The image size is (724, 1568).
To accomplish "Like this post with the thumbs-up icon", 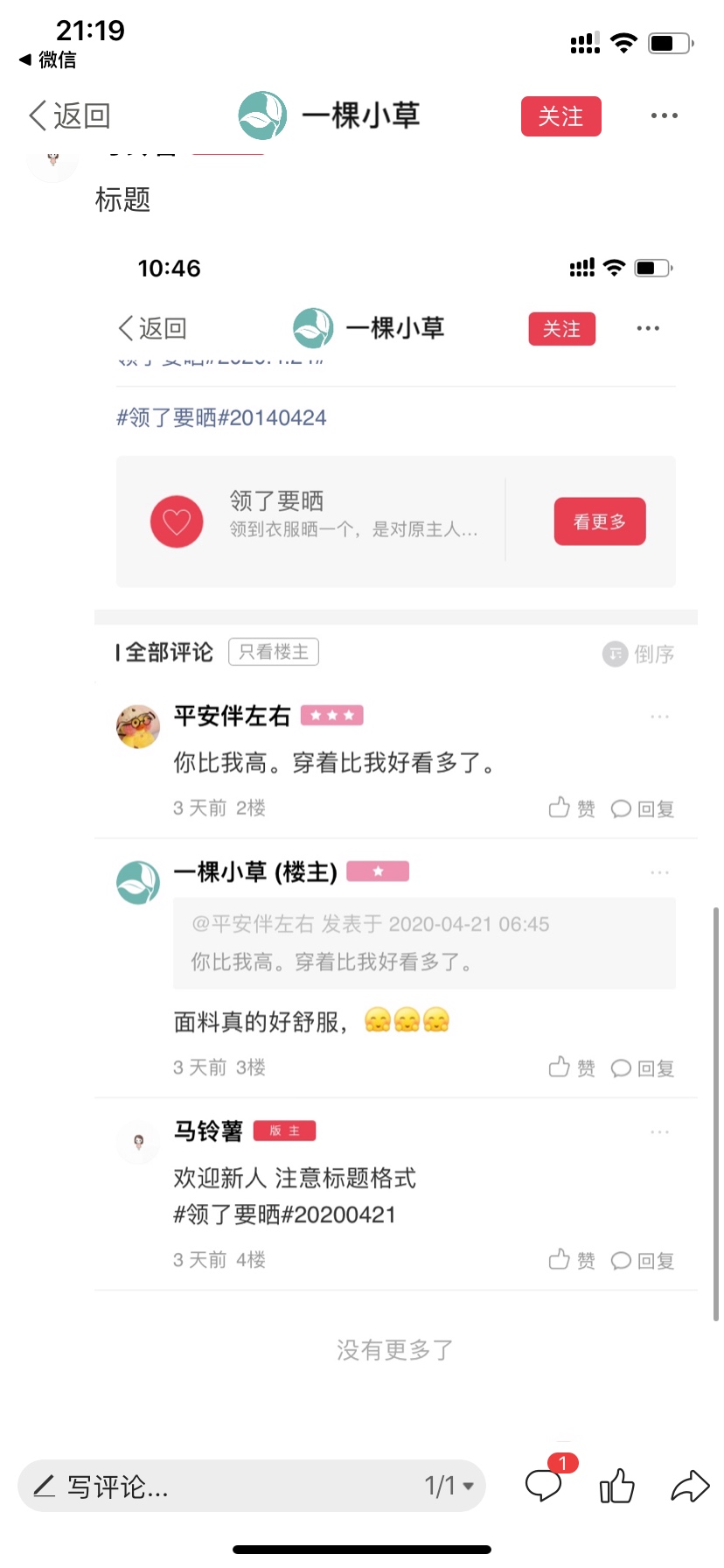I will (616, 1486).
